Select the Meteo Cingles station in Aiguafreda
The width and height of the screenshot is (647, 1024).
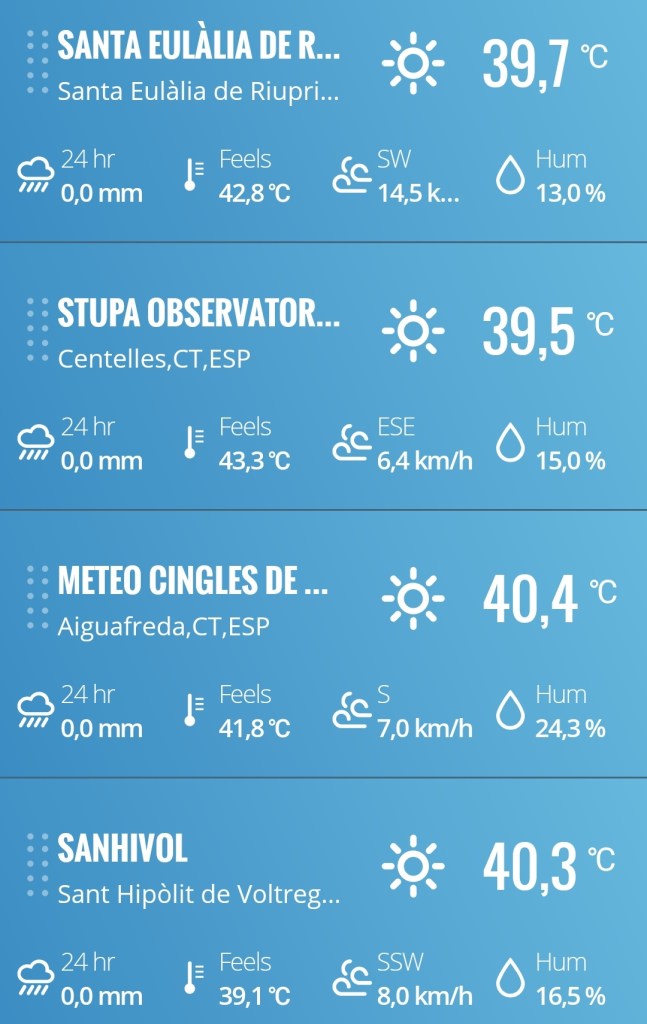click(192, 582)
